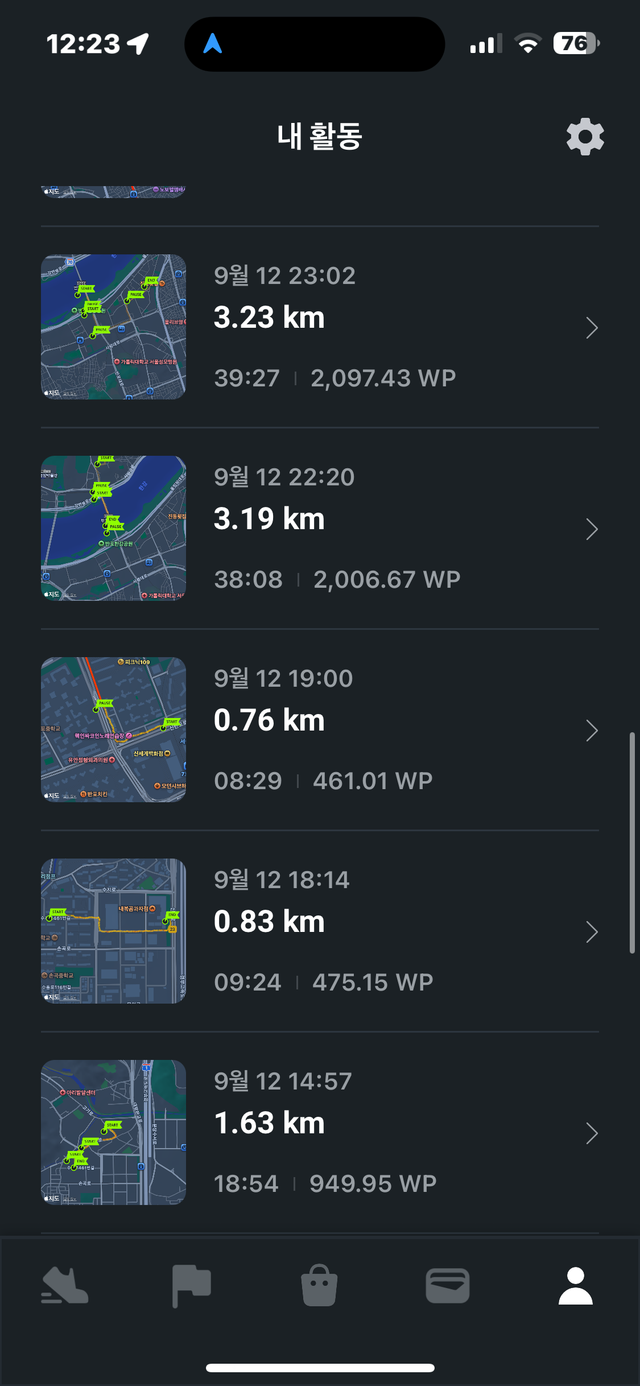
Task: Go to the flag tab
Action: 191,1285
